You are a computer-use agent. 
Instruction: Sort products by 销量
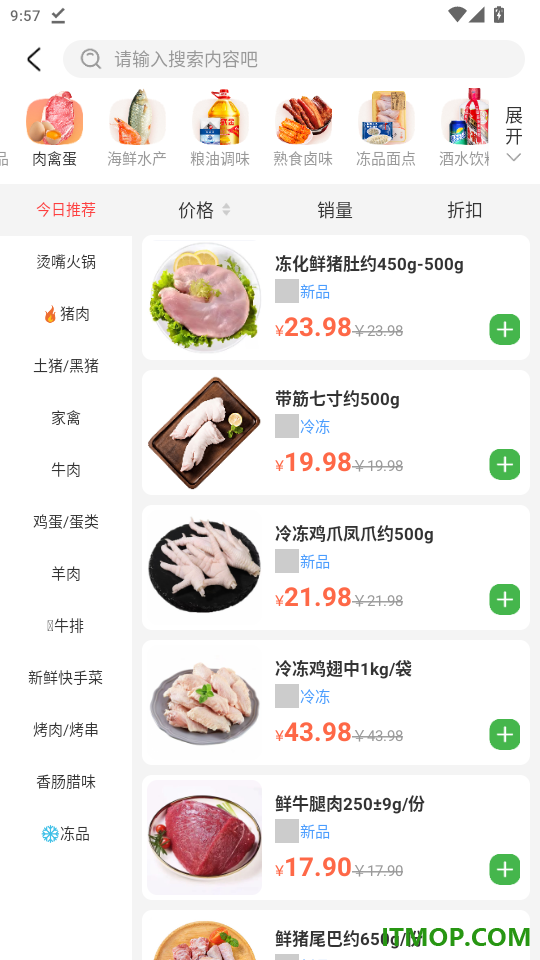coord(335,210)
